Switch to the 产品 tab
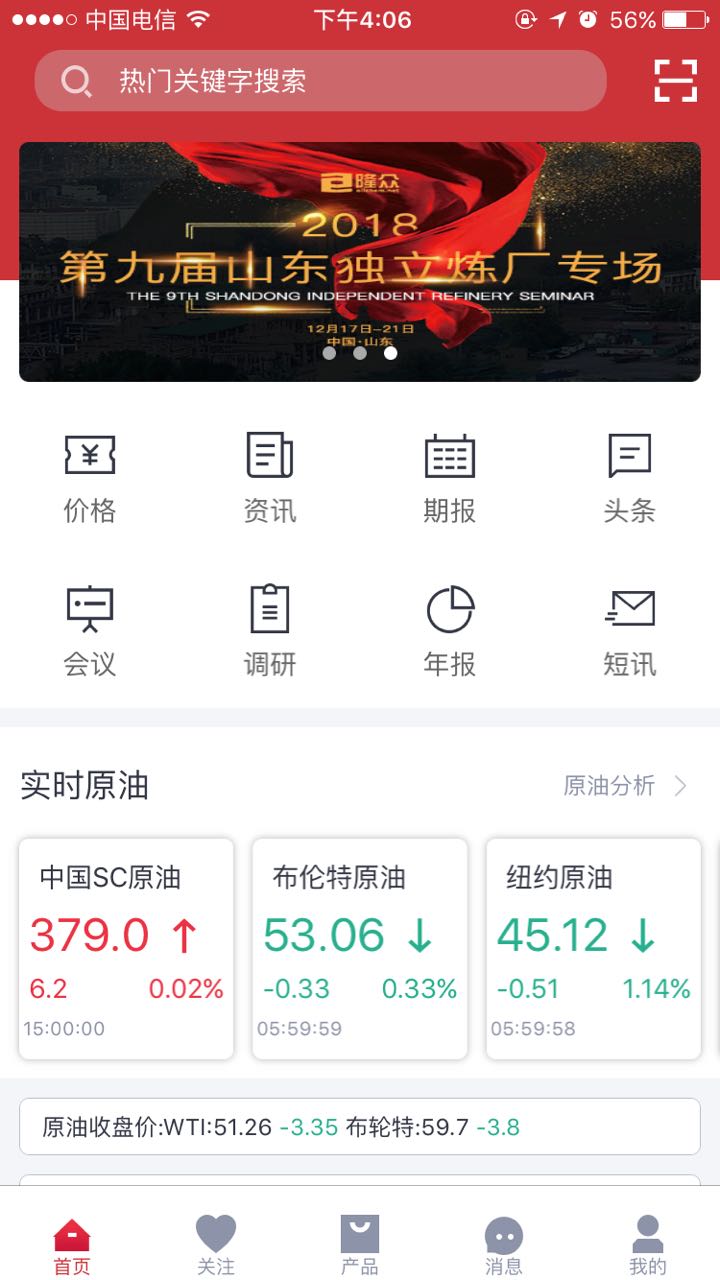The width and height of the screenshot is (720, 1280). tap(360, 1245)
